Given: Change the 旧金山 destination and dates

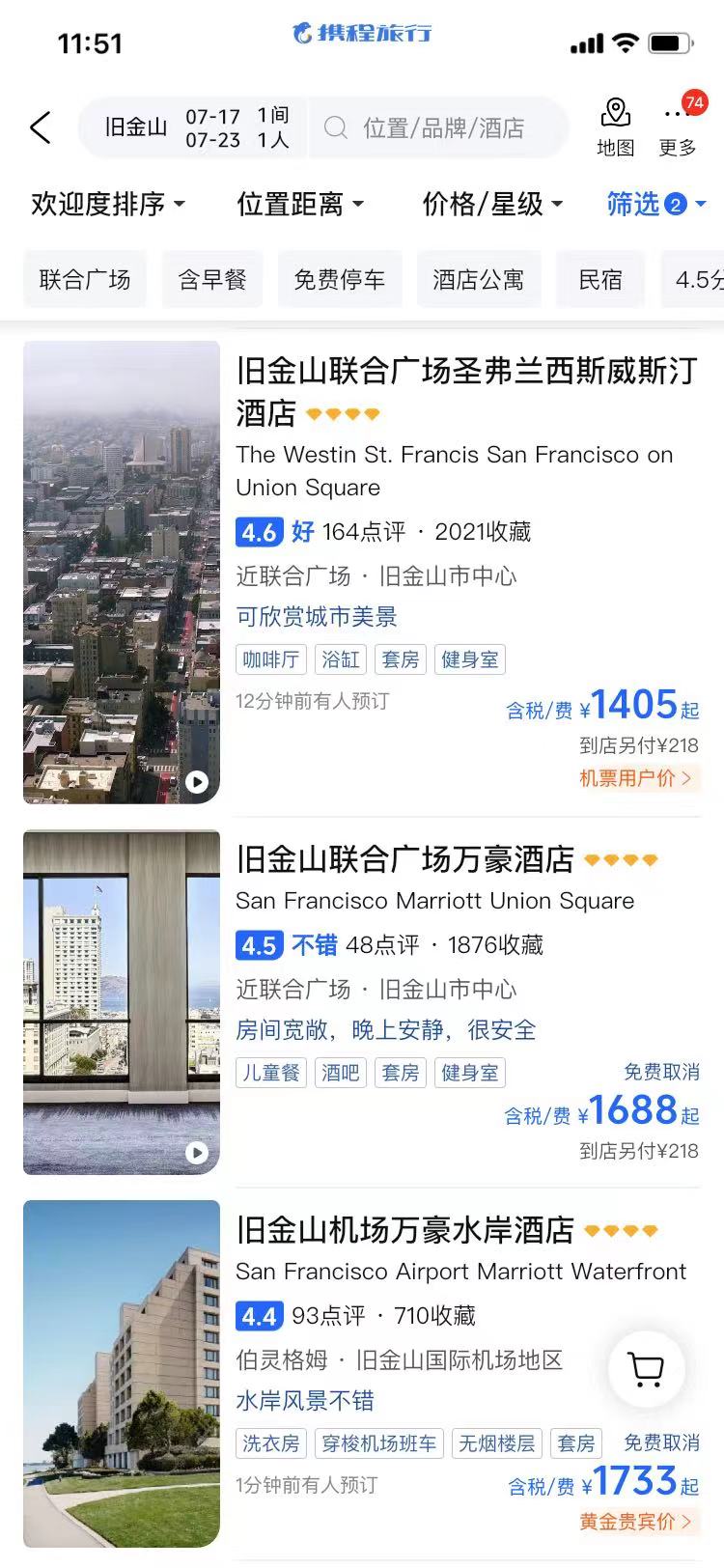Looking at the screenshot, I should 193,127.
